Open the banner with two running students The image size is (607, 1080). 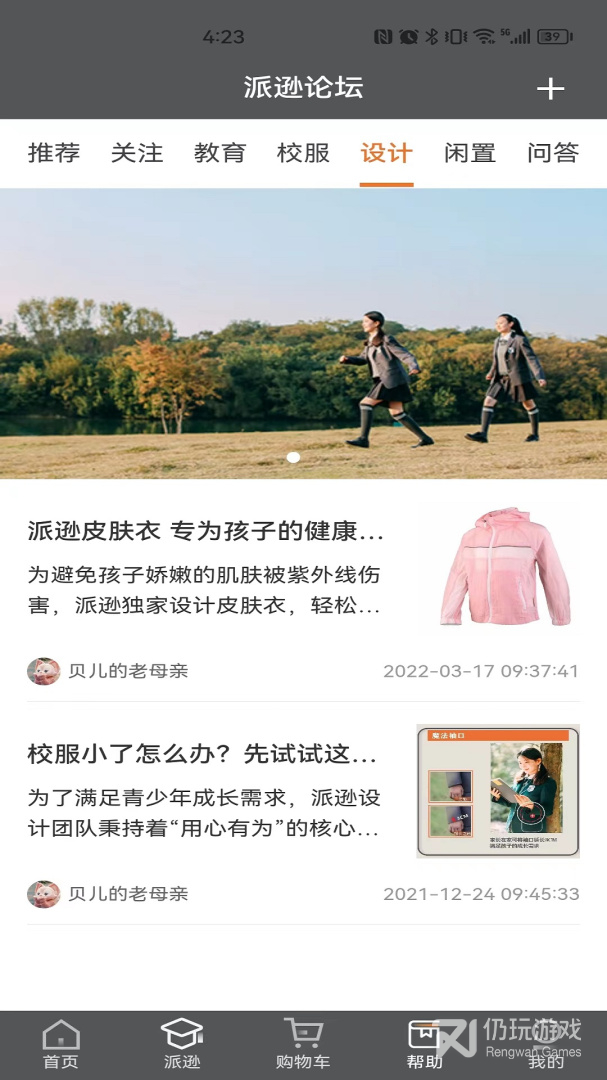303,333
